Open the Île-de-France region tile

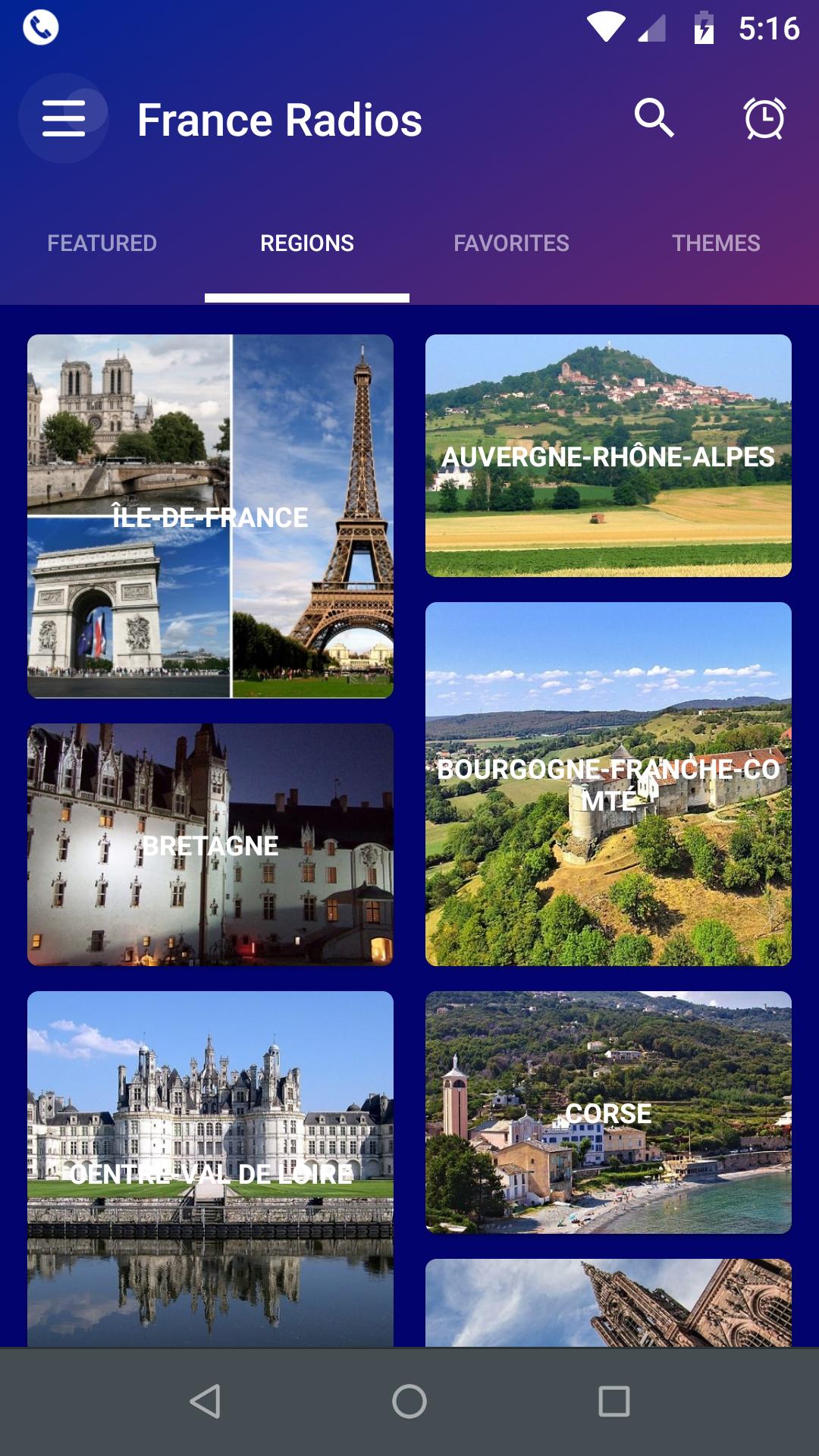pos(210,516)
